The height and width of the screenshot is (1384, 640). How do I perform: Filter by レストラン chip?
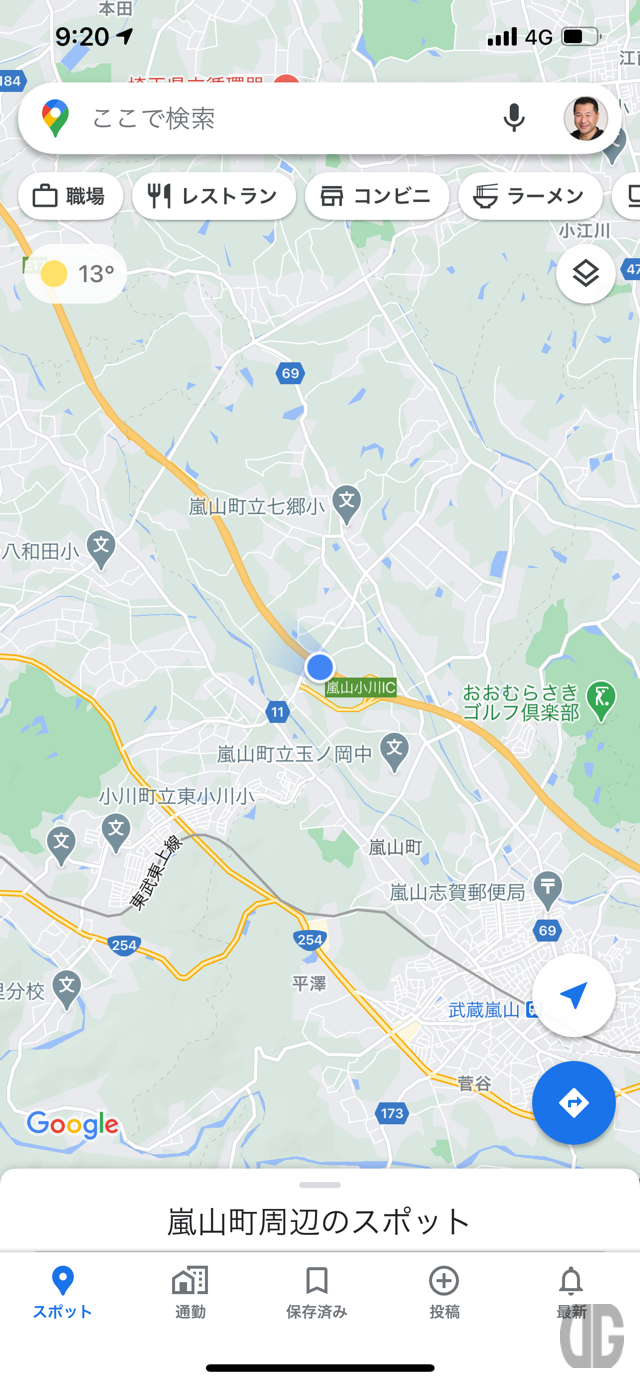(214, 196)
